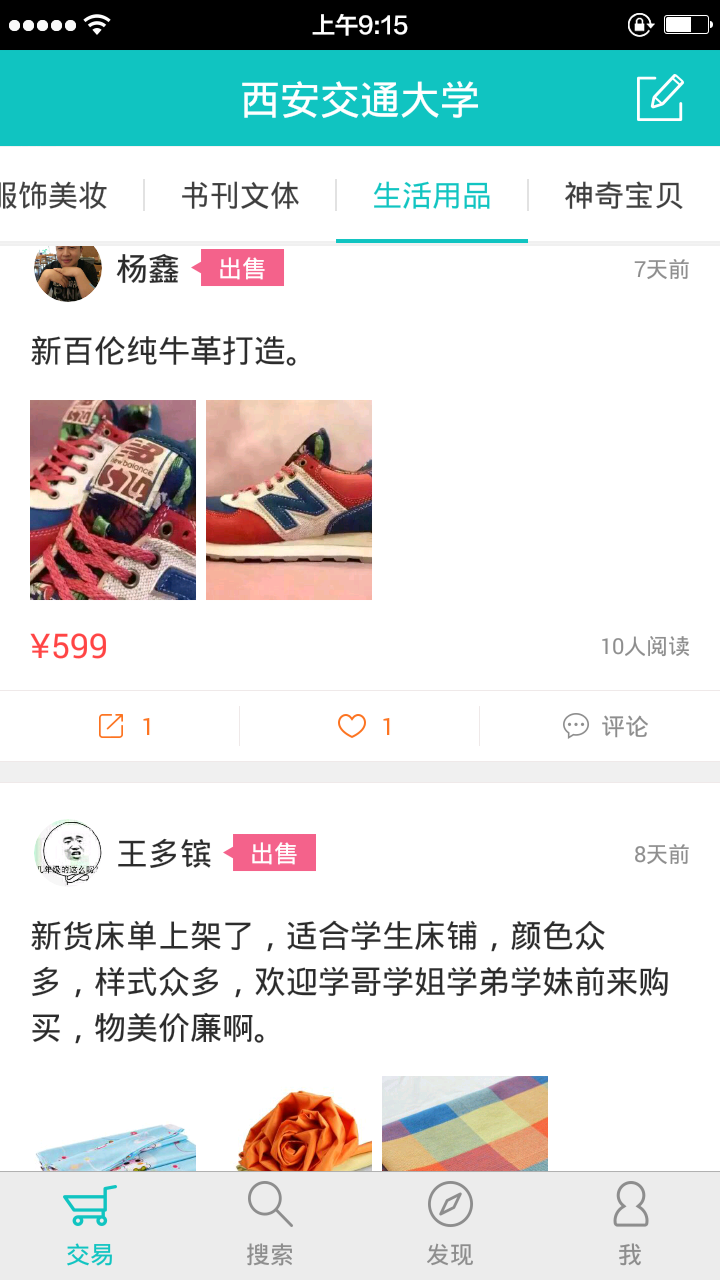Viewport: 720px width, 1280px height.
Task: Open 王多镔's bed sheet listing
Action: point(350,982)
